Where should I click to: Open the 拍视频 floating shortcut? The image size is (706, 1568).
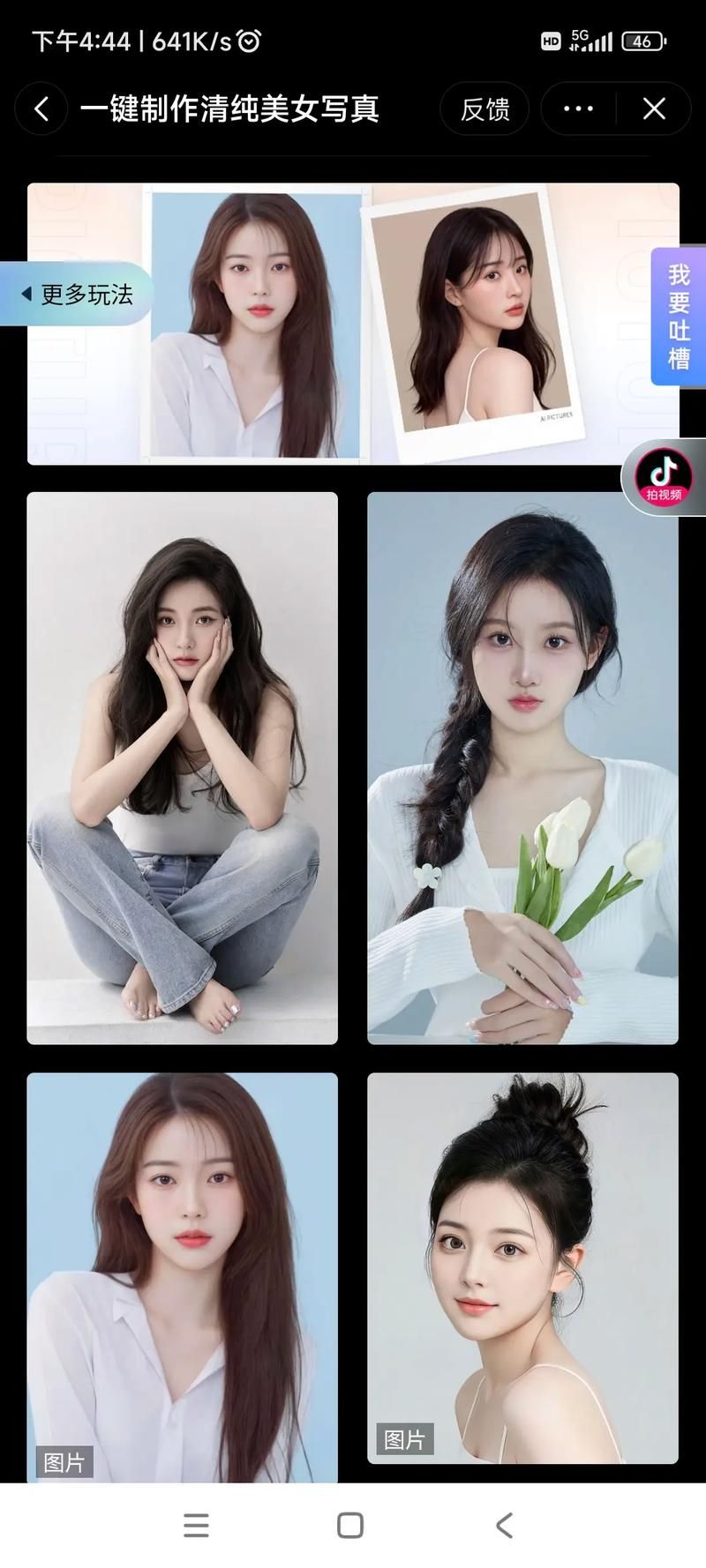(x=665, y=476)
